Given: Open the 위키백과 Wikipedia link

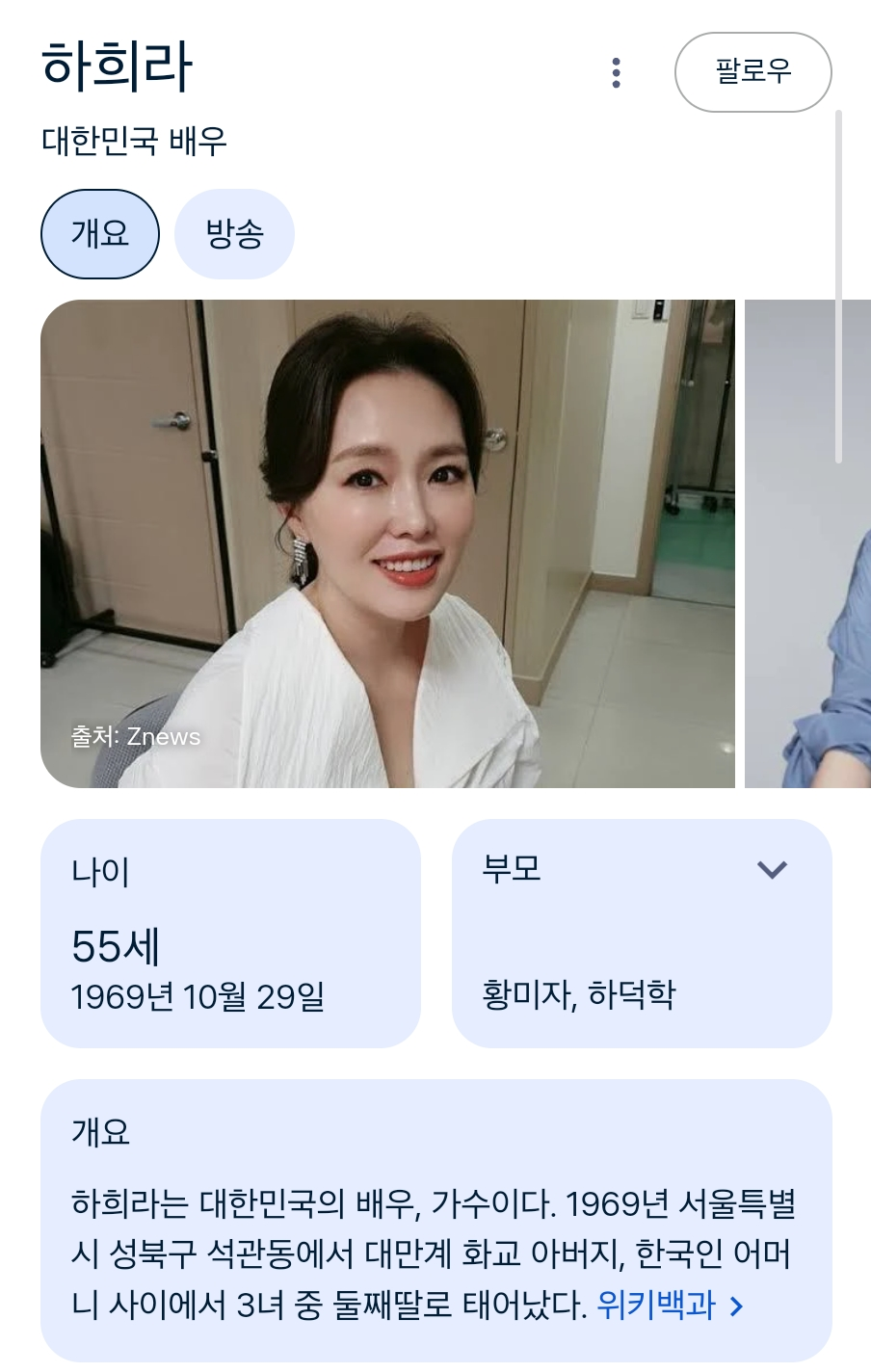Looking at the screenshot, I should (x=669, y=1306).
